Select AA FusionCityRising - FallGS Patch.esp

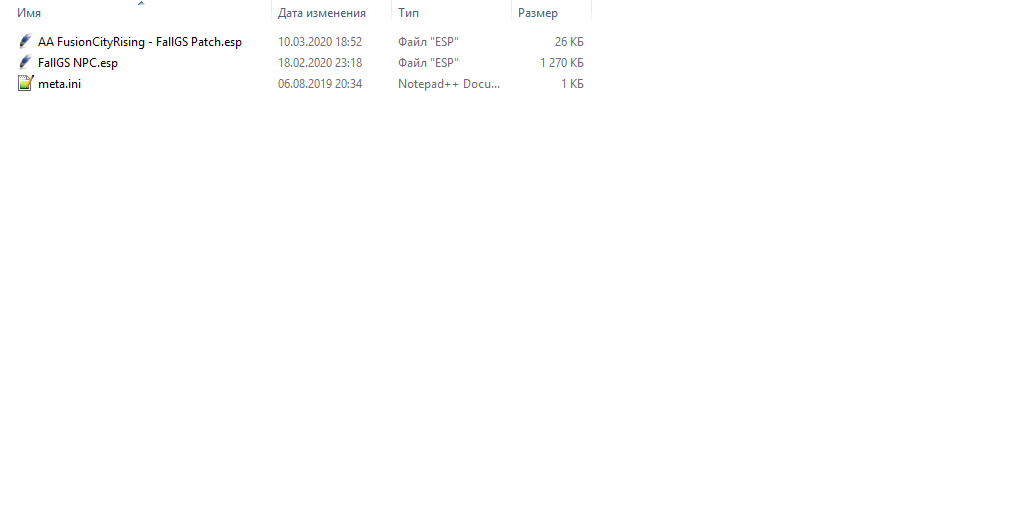coord(139,42)
